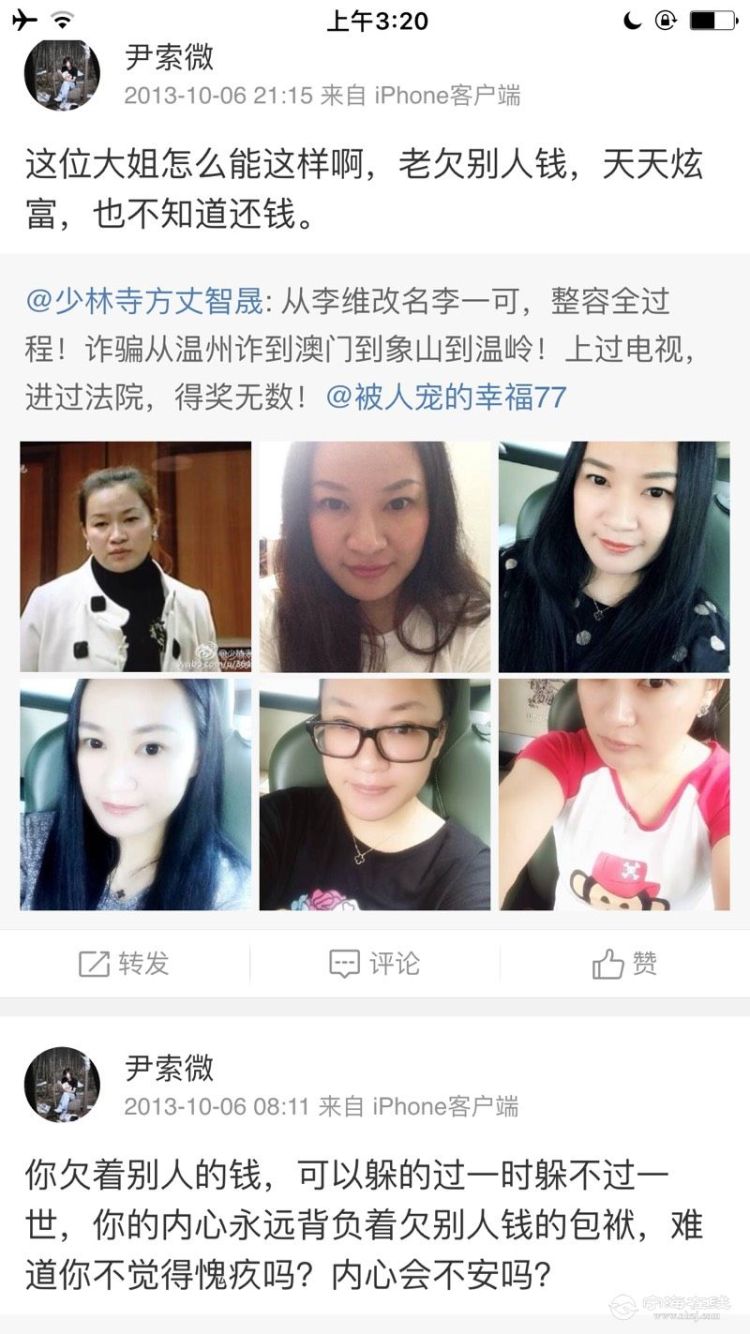Image resolution: width=750 pixels, height=1334 pixels.
Task: Open the photo with the red-sleeved monkey shirt
Action: 614,795
